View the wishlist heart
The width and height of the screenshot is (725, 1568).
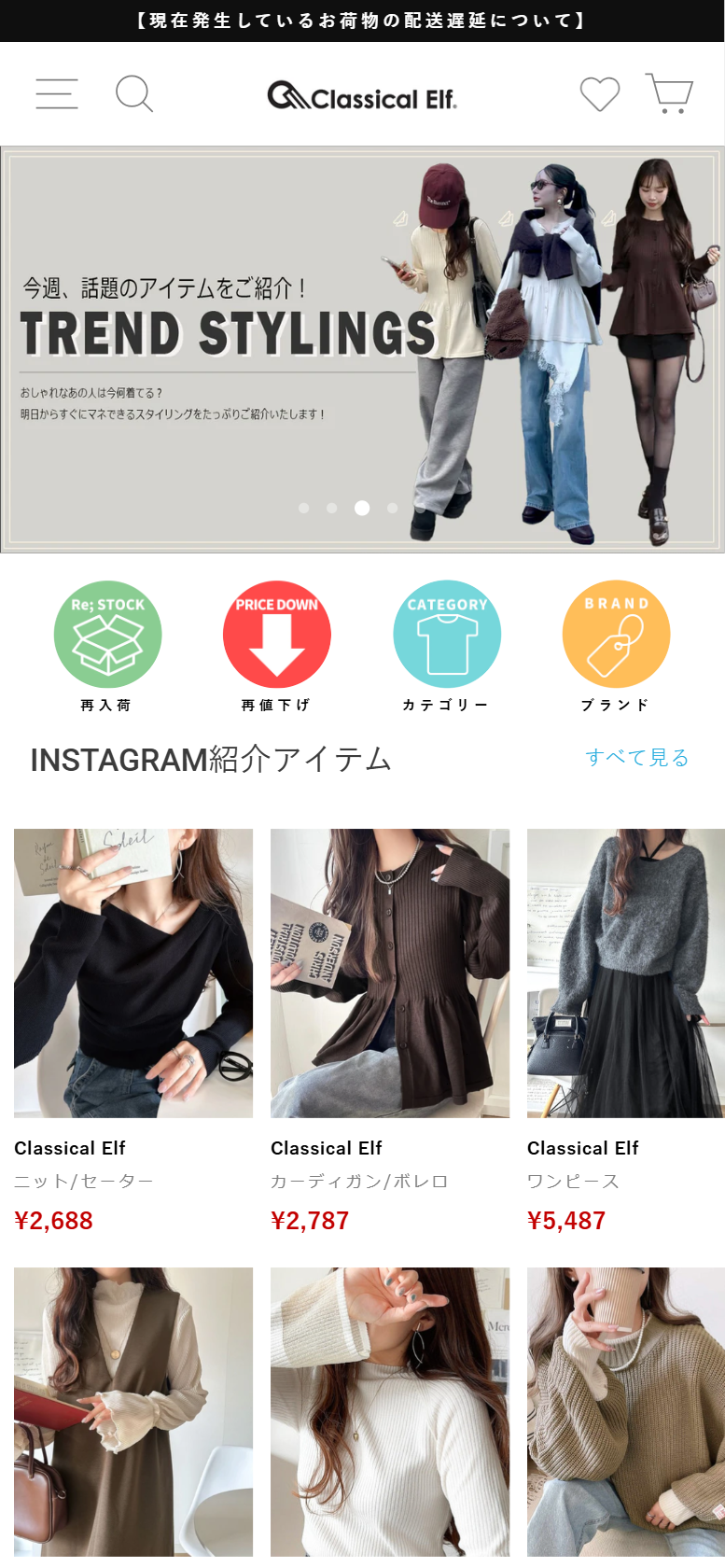click(599, 93)
